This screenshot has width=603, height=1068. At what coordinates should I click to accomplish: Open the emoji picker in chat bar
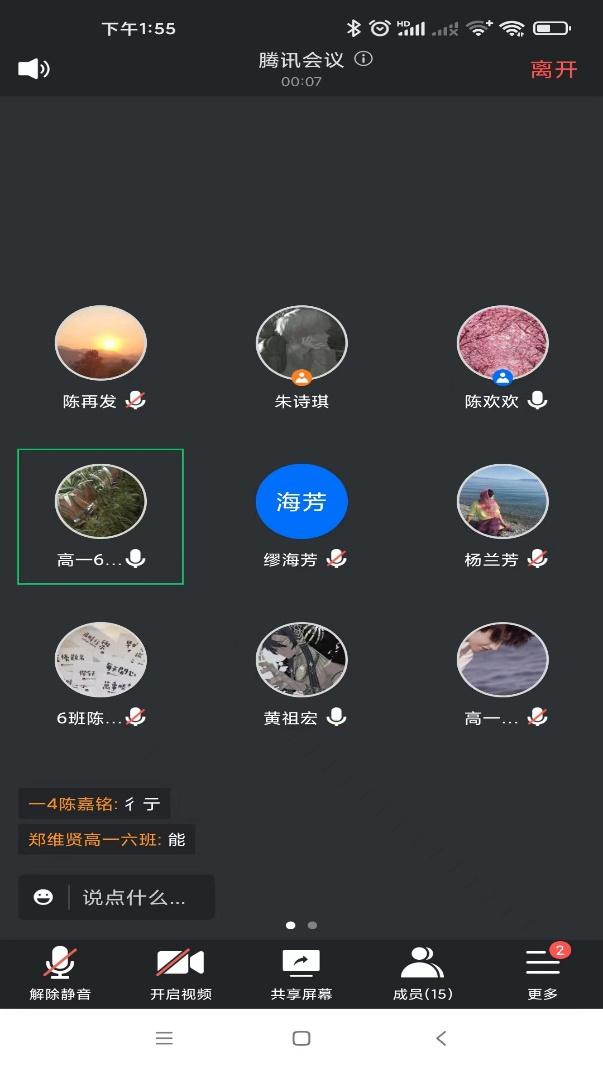point(43,897)
